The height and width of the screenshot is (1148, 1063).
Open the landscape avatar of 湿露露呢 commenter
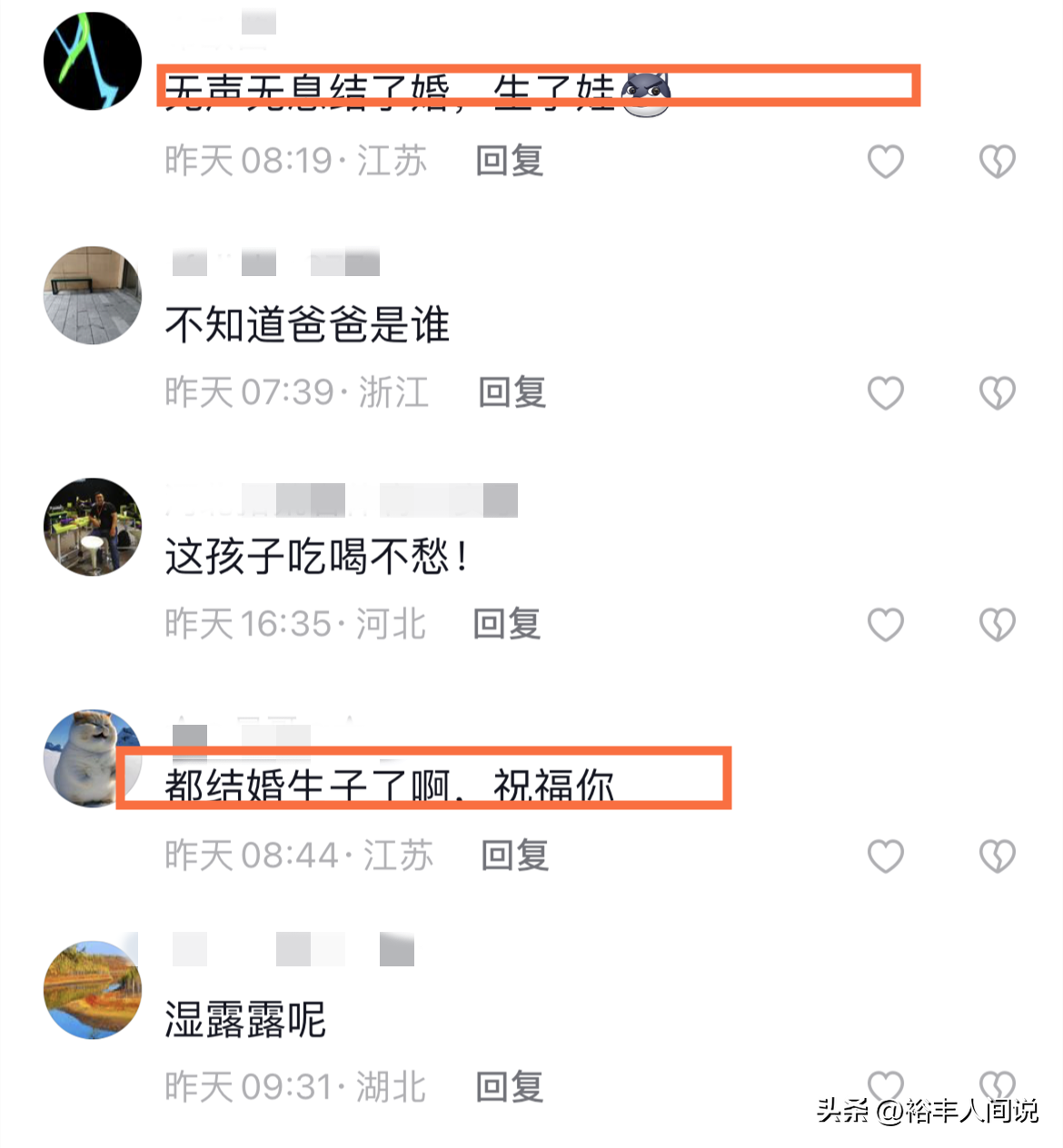point(93,990)
